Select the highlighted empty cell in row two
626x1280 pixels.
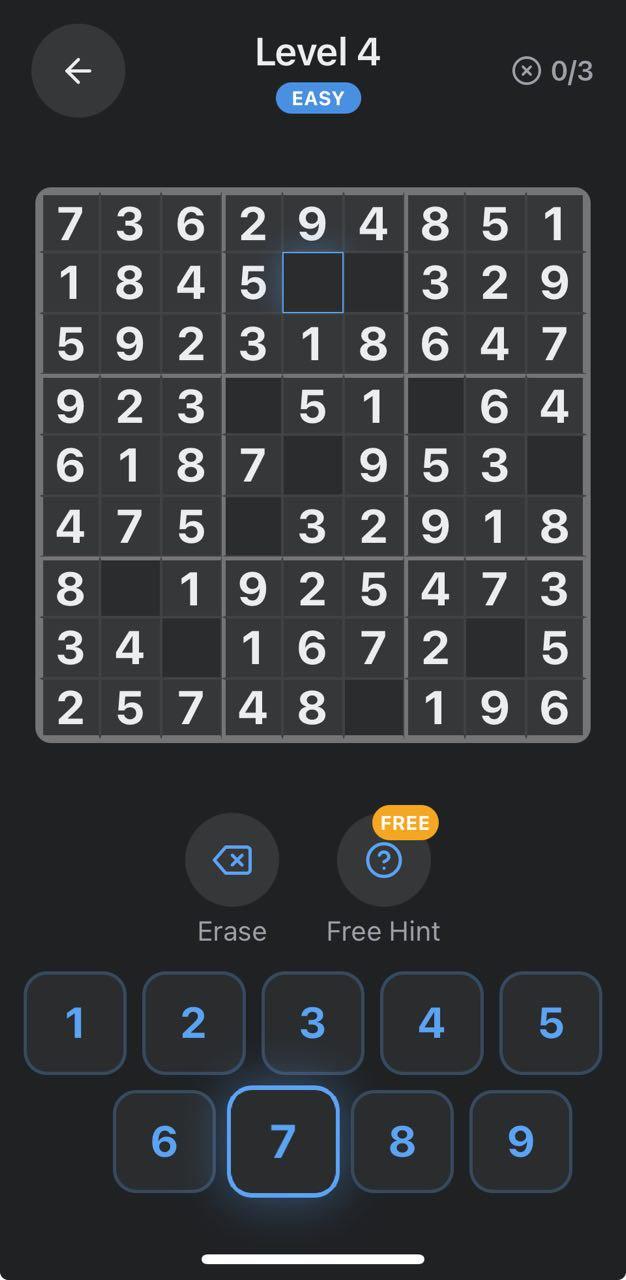(313, 283)
